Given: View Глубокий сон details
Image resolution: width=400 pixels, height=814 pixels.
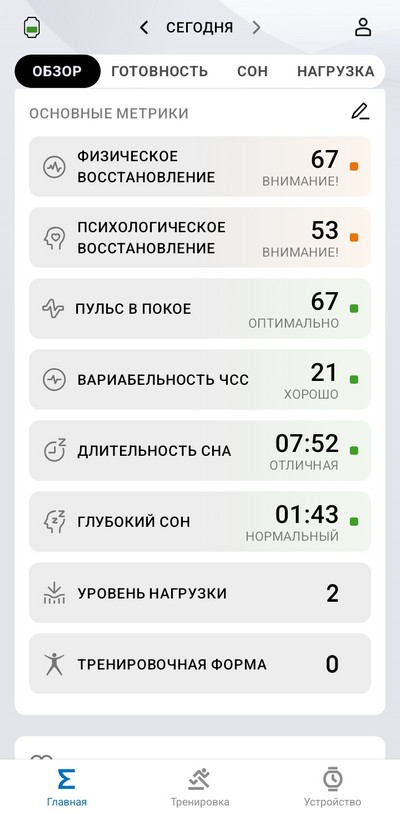Looking at the screenshot, I should [200, 522].
